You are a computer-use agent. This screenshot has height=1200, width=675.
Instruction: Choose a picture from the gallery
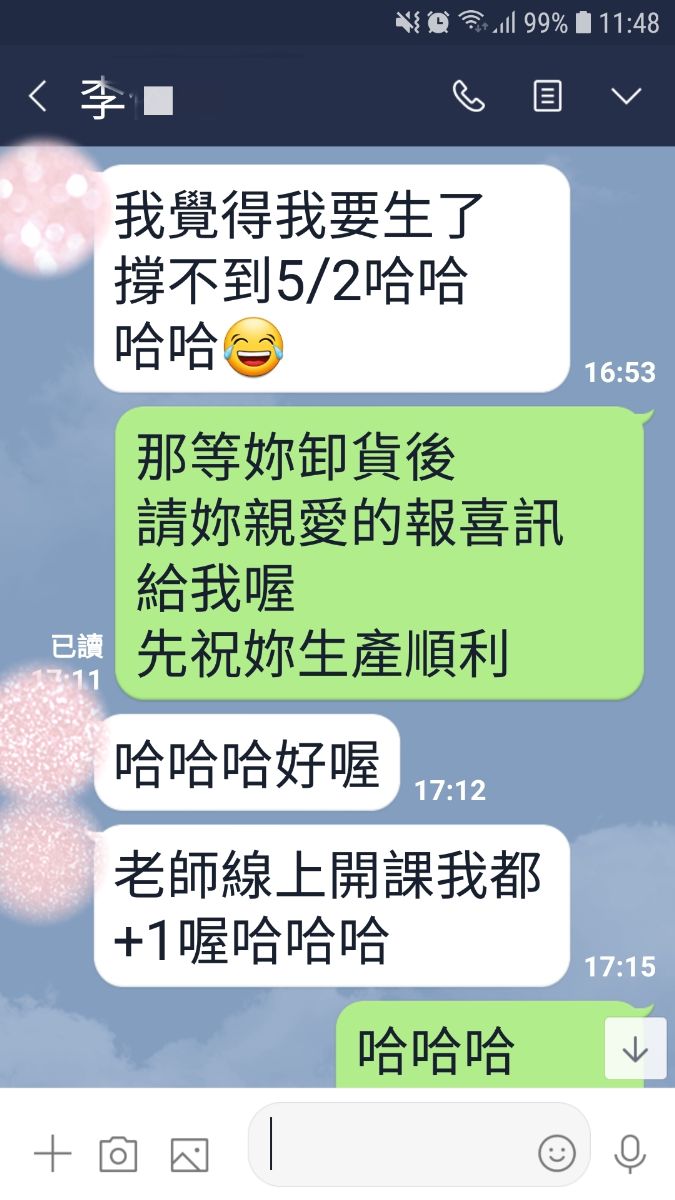[189, 1155]
